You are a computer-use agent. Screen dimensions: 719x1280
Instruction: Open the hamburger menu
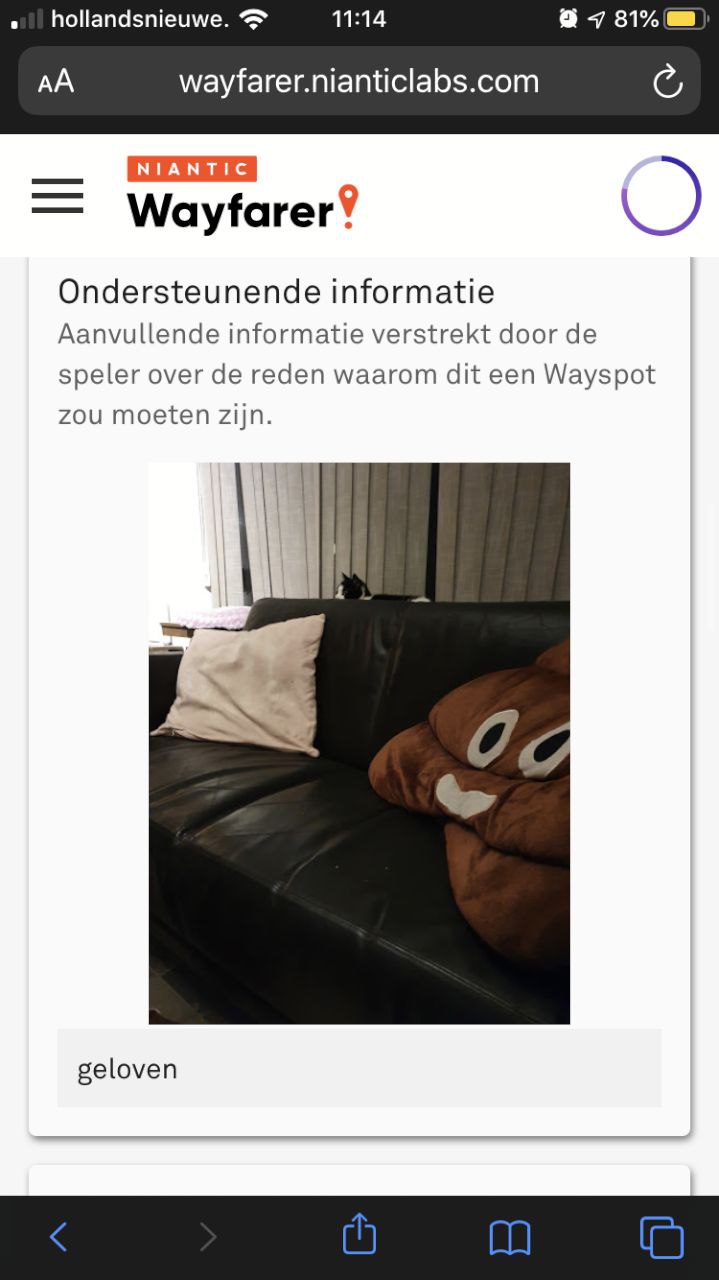(57, 195)
